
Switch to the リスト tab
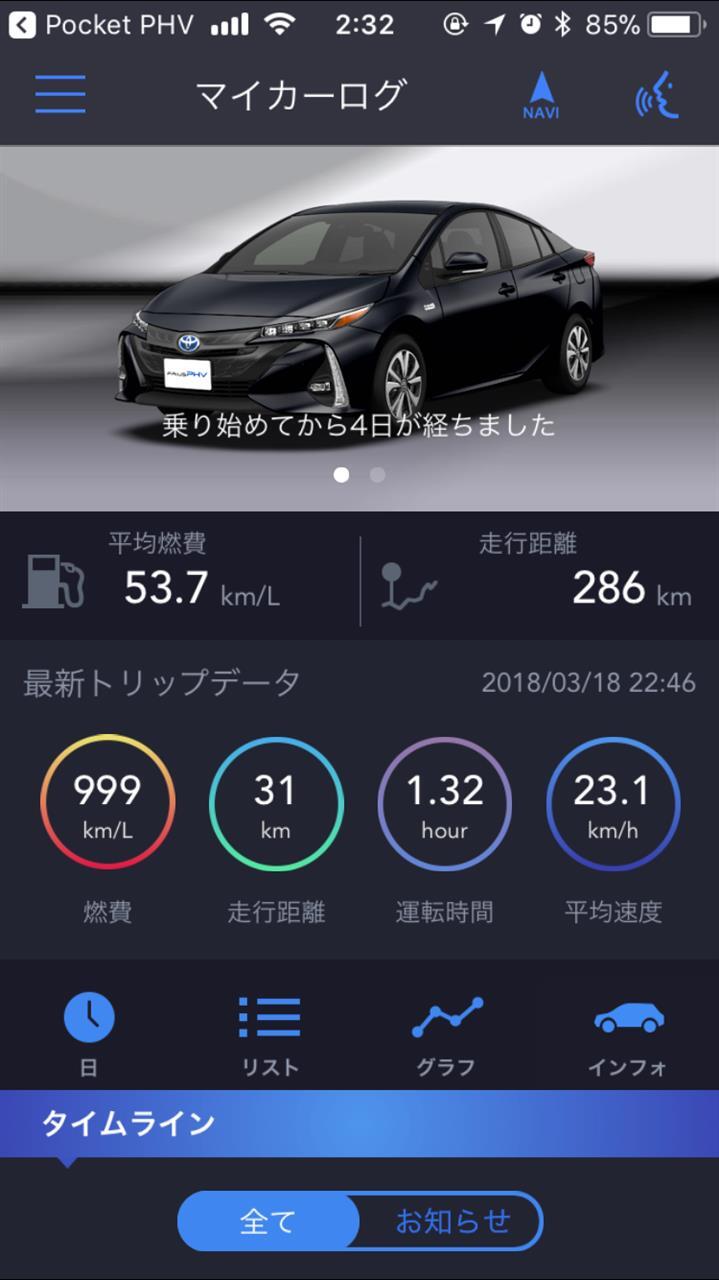[270, 1034]
